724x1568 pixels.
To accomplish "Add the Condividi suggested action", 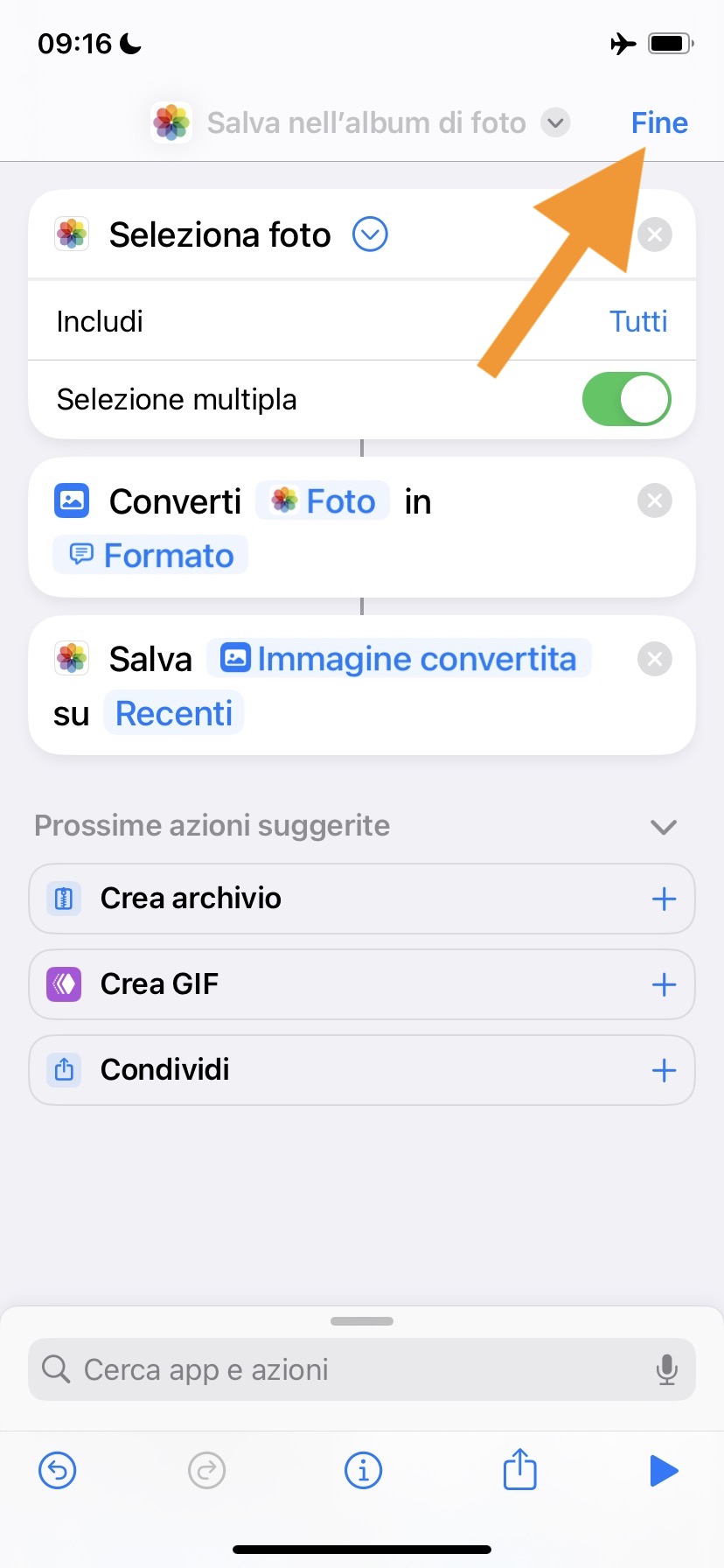I will coord(664,1070).
